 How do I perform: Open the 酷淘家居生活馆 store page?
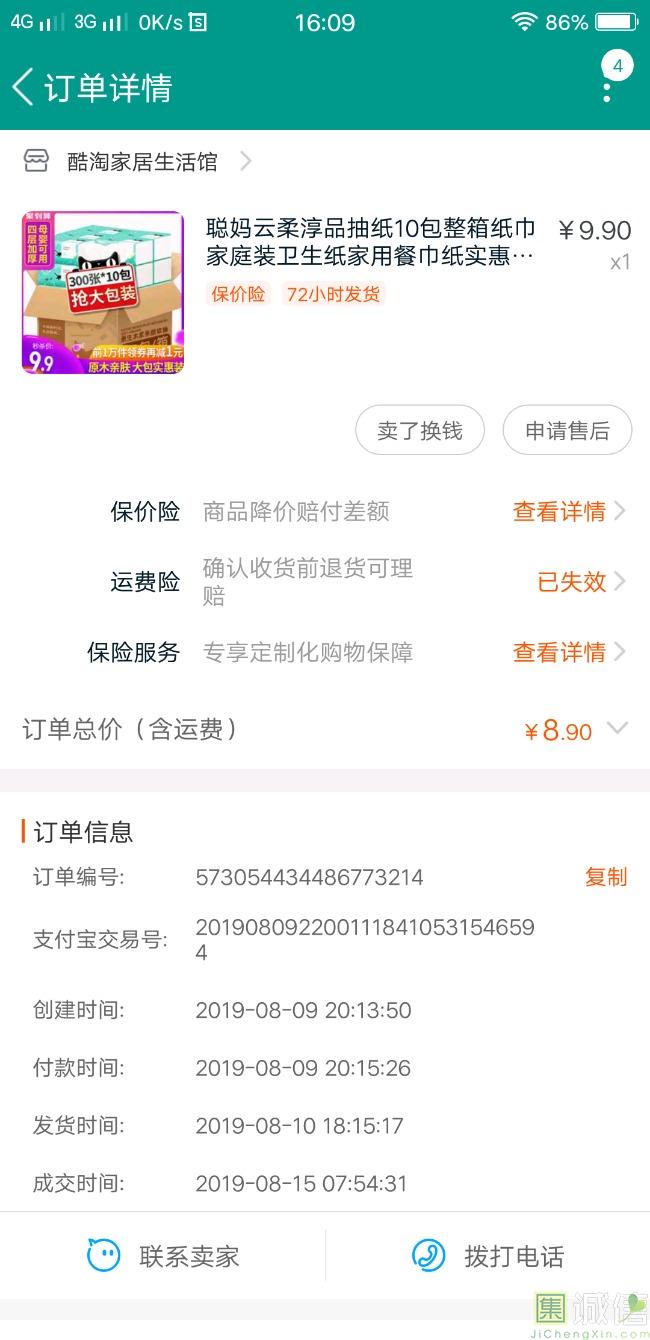(138, 162)
